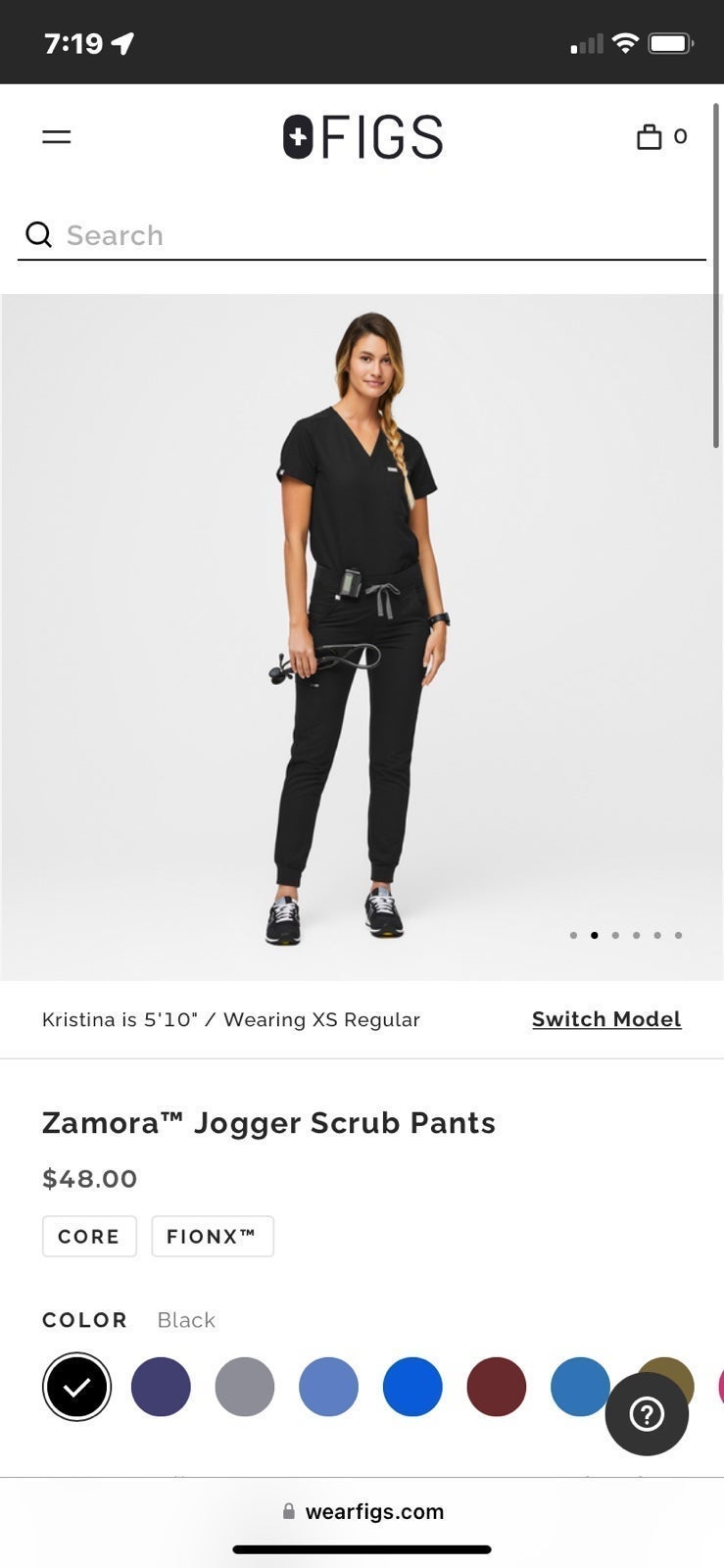The width and height of the screenshot is (724, 1568).
Task: Jump to the third image page dot
Action: [615, 935]
